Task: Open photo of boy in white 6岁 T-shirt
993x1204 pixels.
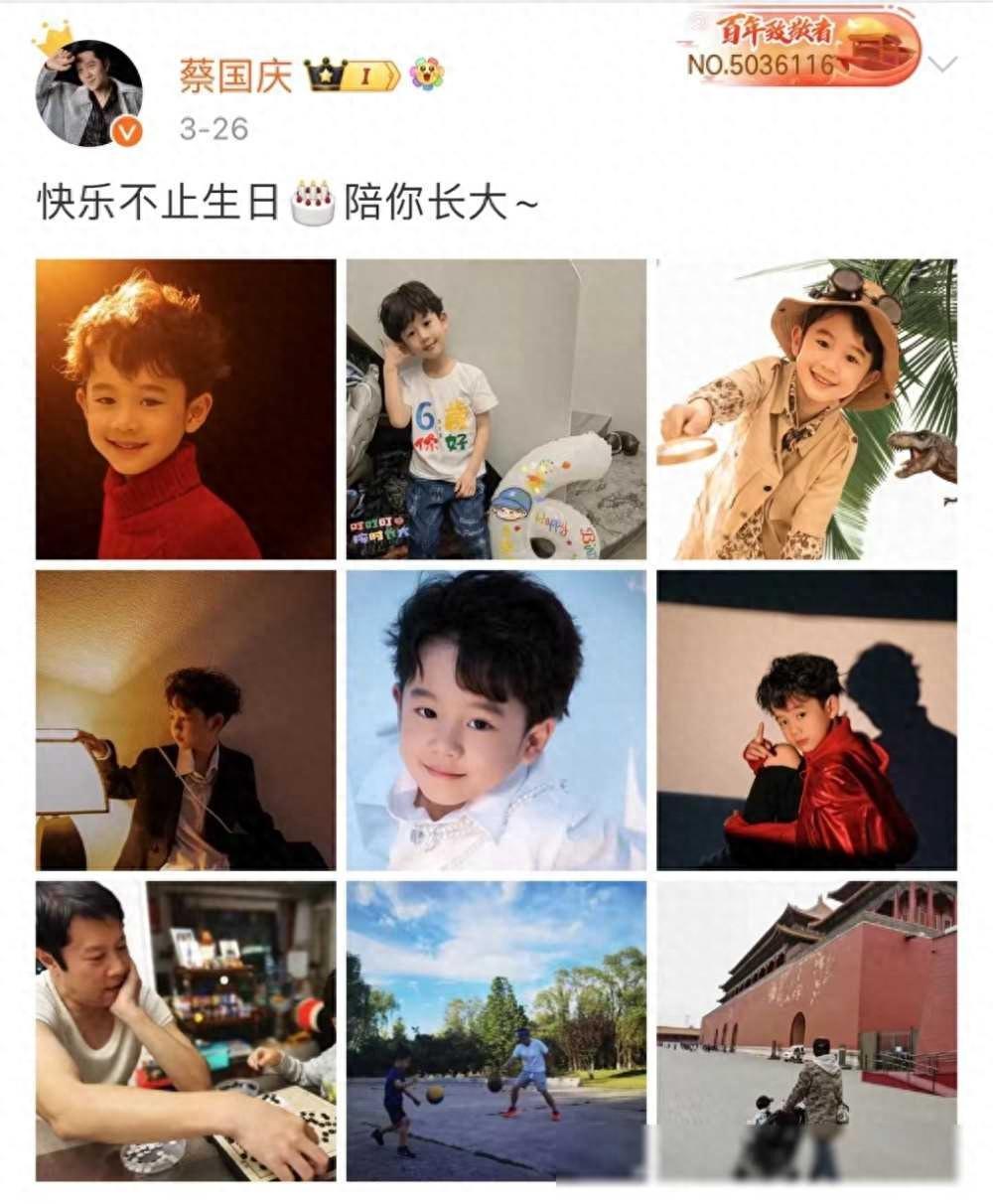Action: (496, 409)
